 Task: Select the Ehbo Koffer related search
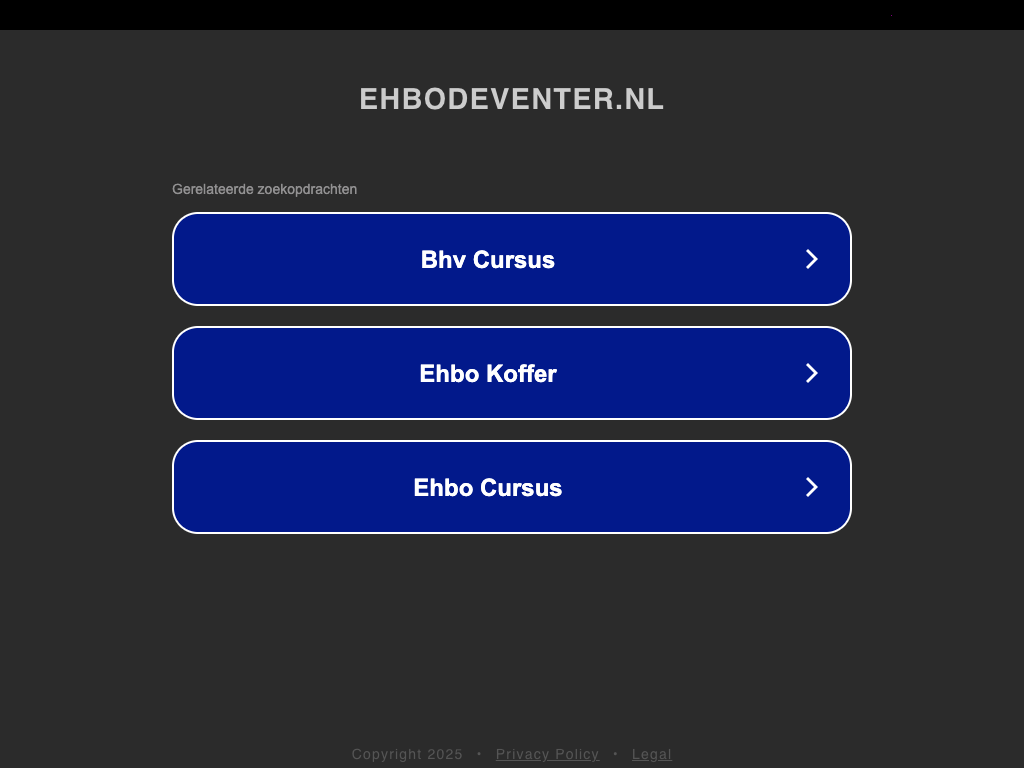coord(511,373)
